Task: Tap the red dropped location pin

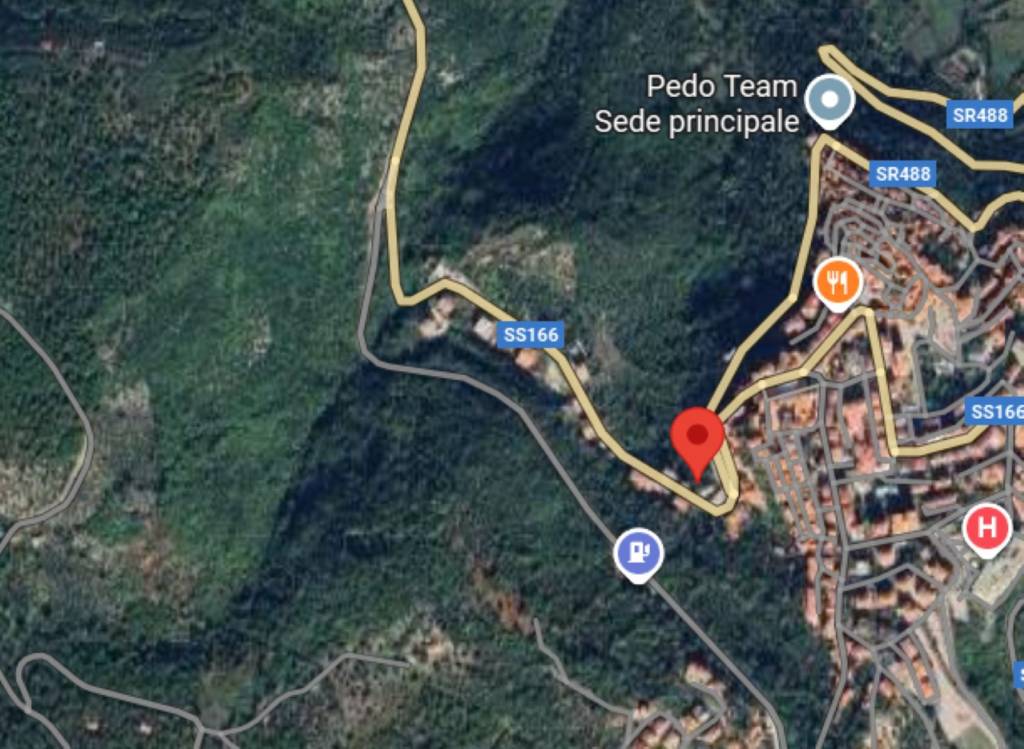Action: pyautogui.click(x=697, y=440)
